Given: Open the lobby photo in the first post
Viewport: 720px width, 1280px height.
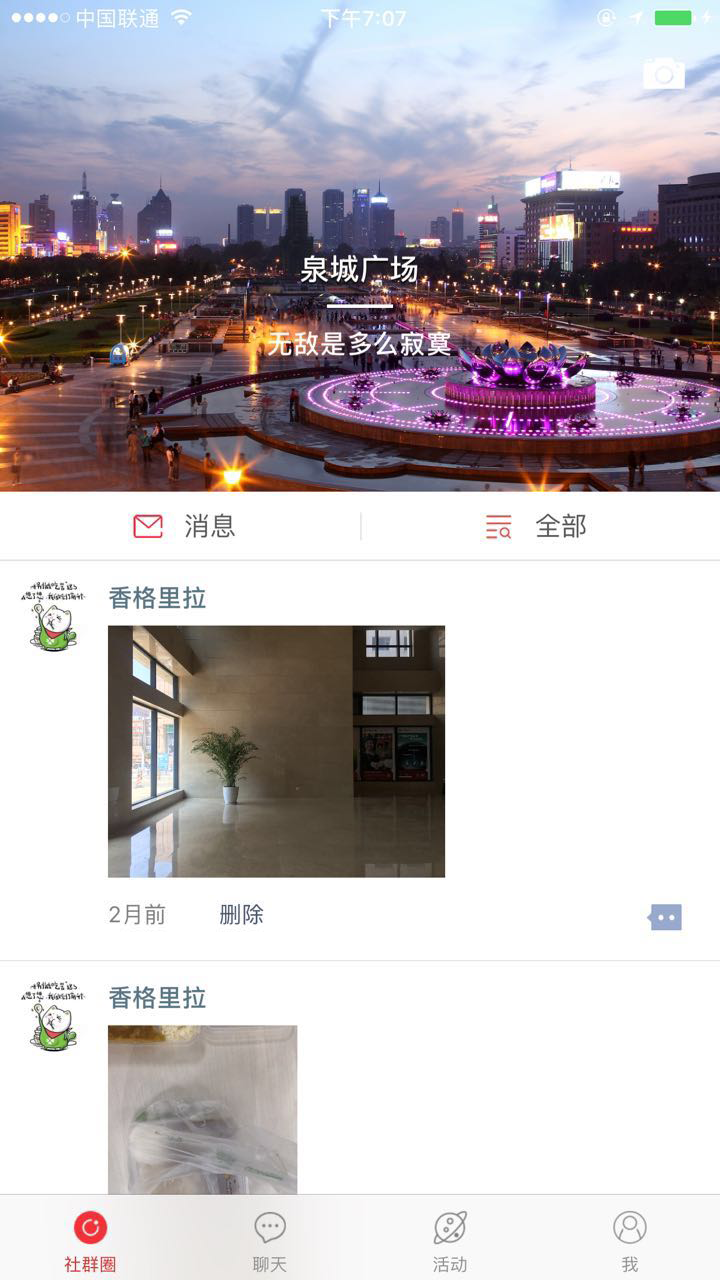Looking at the screenshot, I should [x=276, y=751].
